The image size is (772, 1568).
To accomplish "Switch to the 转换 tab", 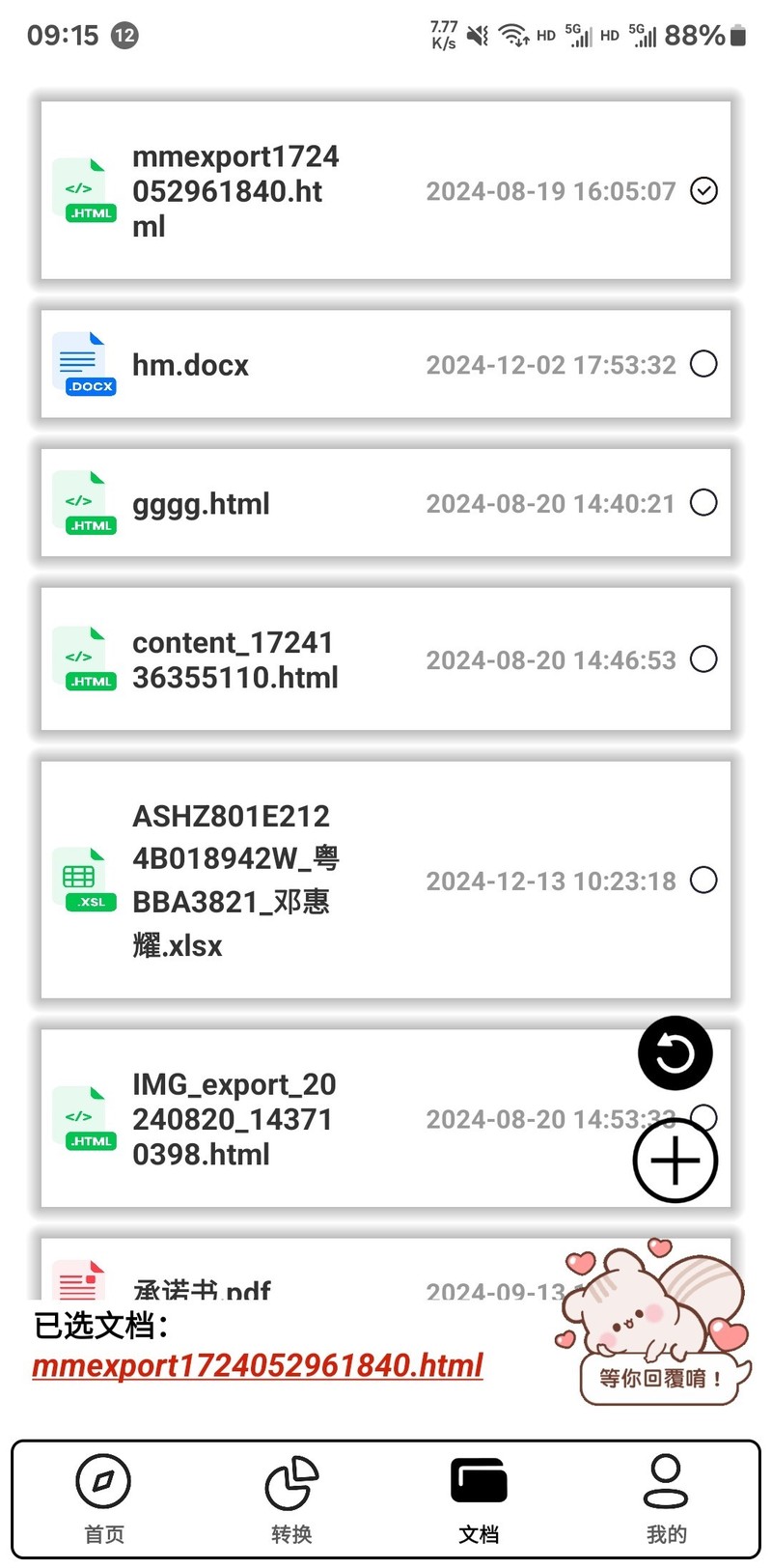I will (x=291, y=1498).
